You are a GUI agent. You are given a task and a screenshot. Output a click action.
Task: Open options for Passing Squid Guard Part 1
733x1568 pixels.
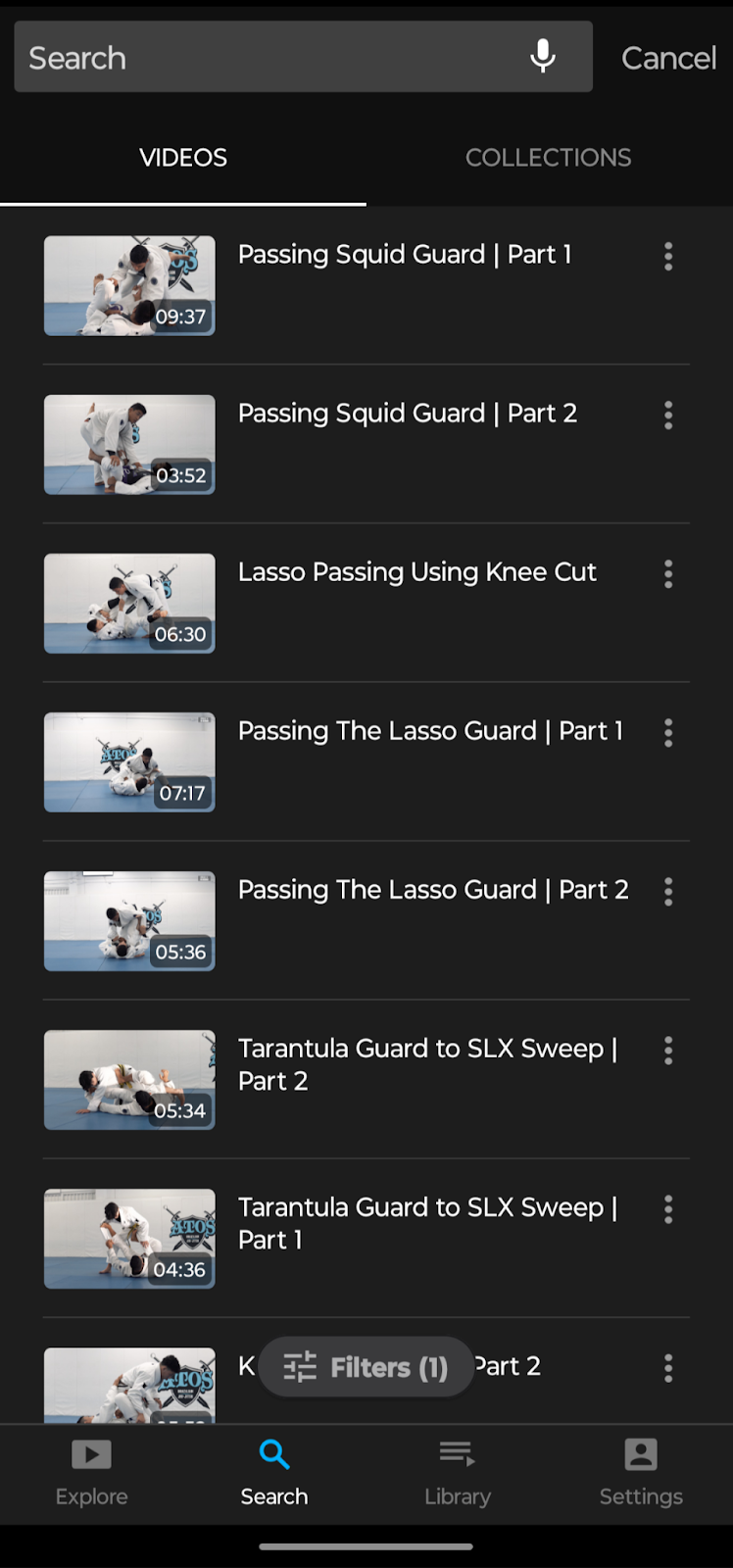(x=668, y=257)
